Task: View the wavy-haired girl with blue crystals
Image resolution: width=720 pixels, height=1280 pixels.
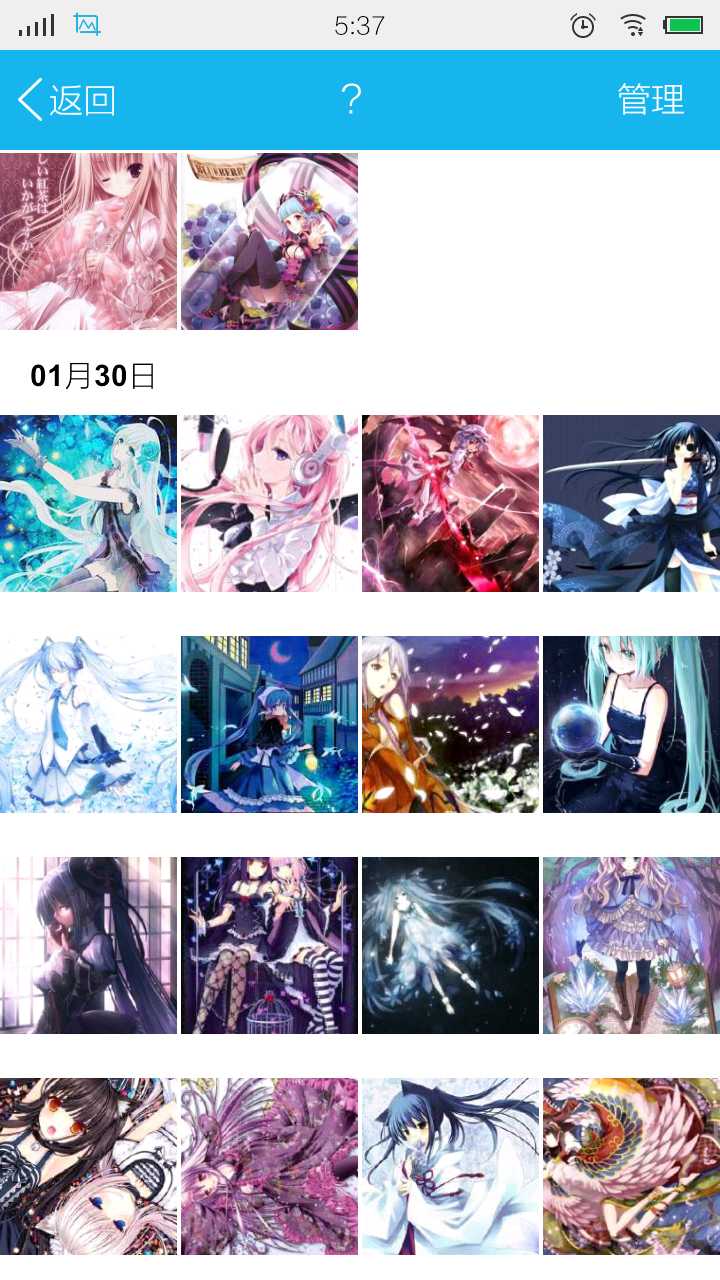Action: [631, 945]
